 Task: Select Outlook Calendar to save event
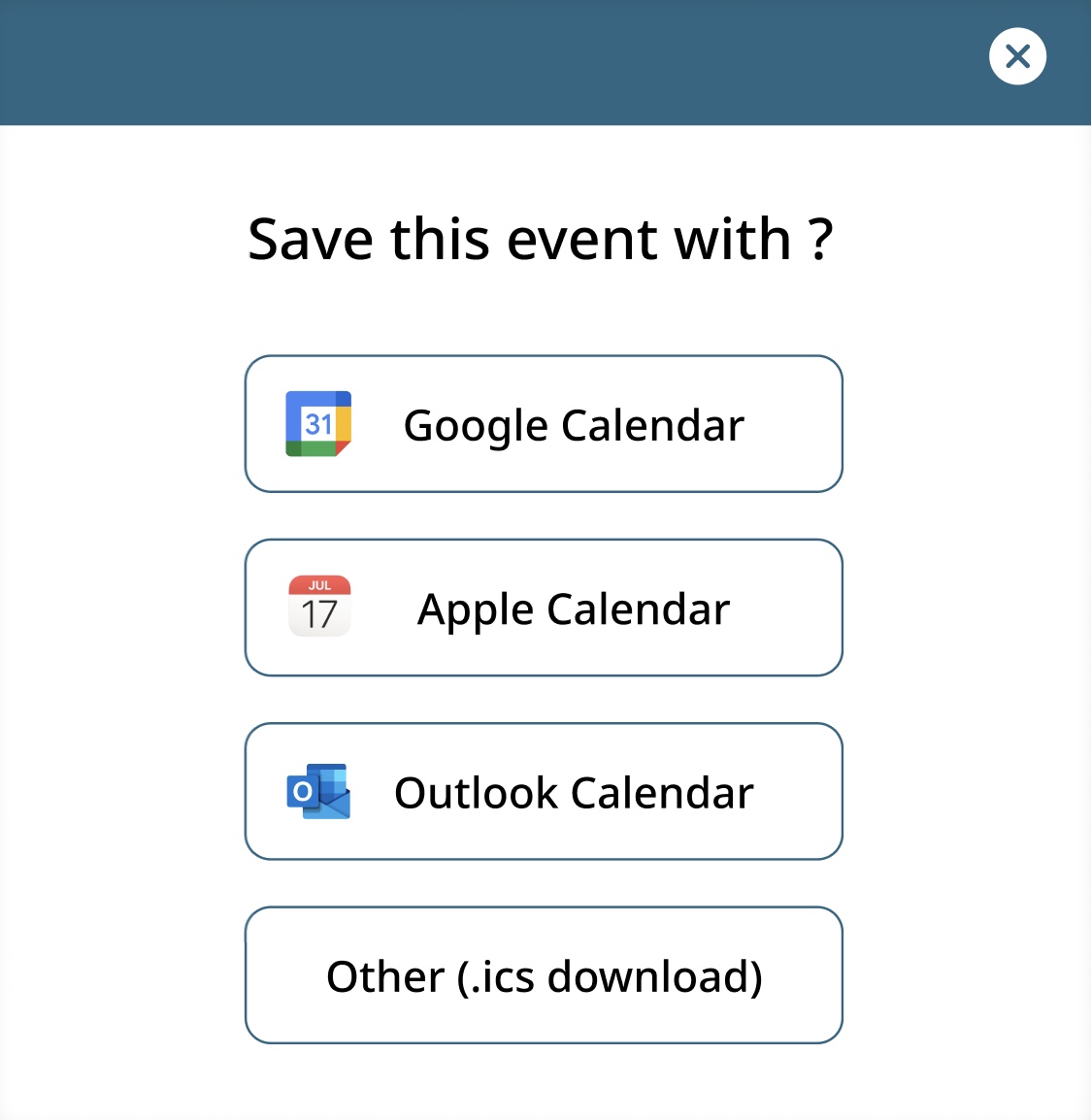544,791
